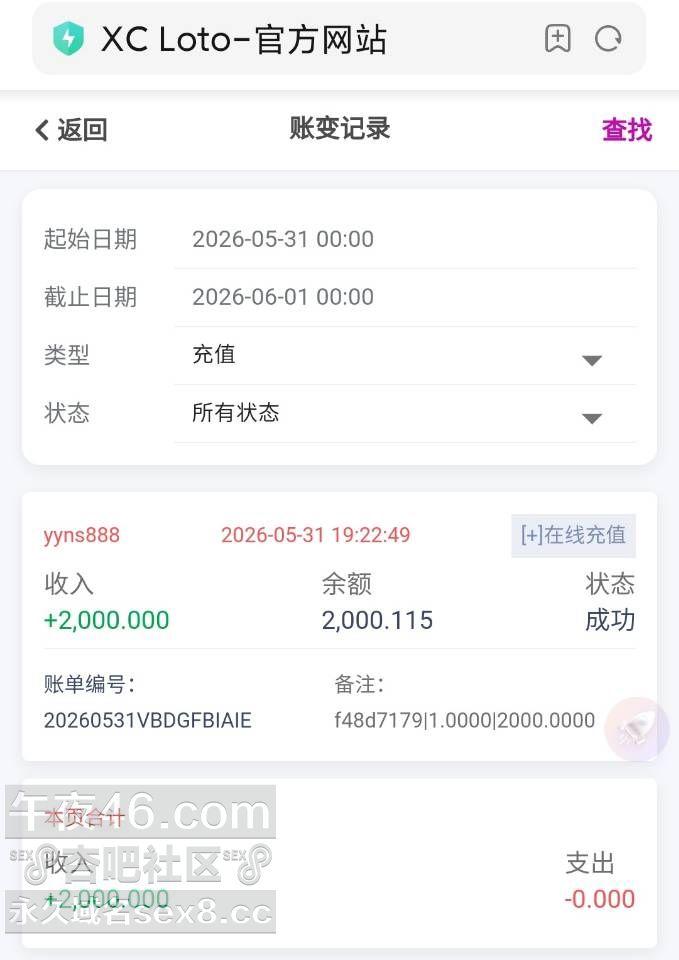The width and height of the screenshot is (679, 960).
Task: Open the 类型 dropdown showing 充值
Action: coord(405,356)
